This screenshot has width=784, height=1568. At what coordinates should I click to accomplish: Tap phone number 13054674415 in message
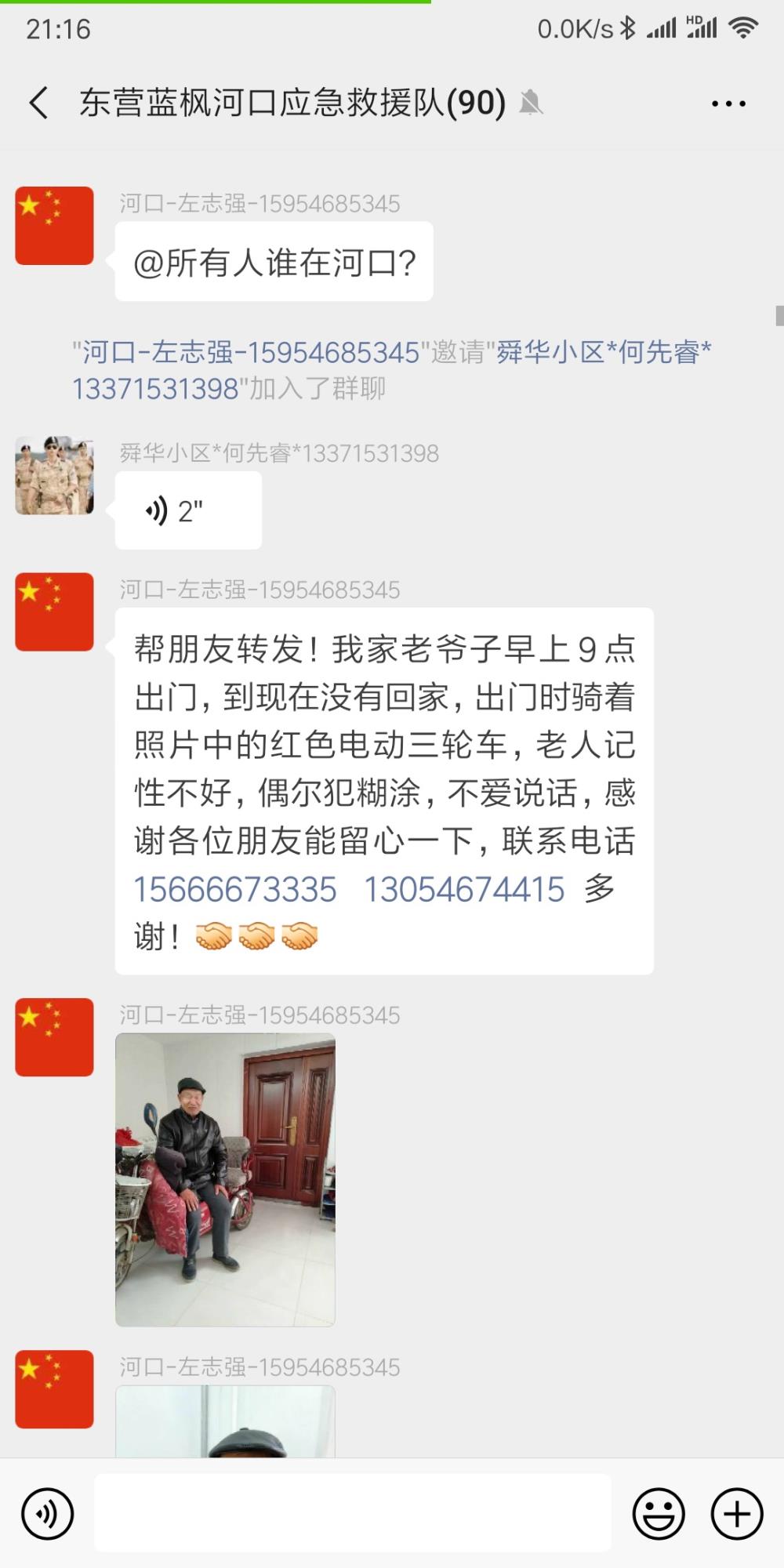(x=464, y=889)
